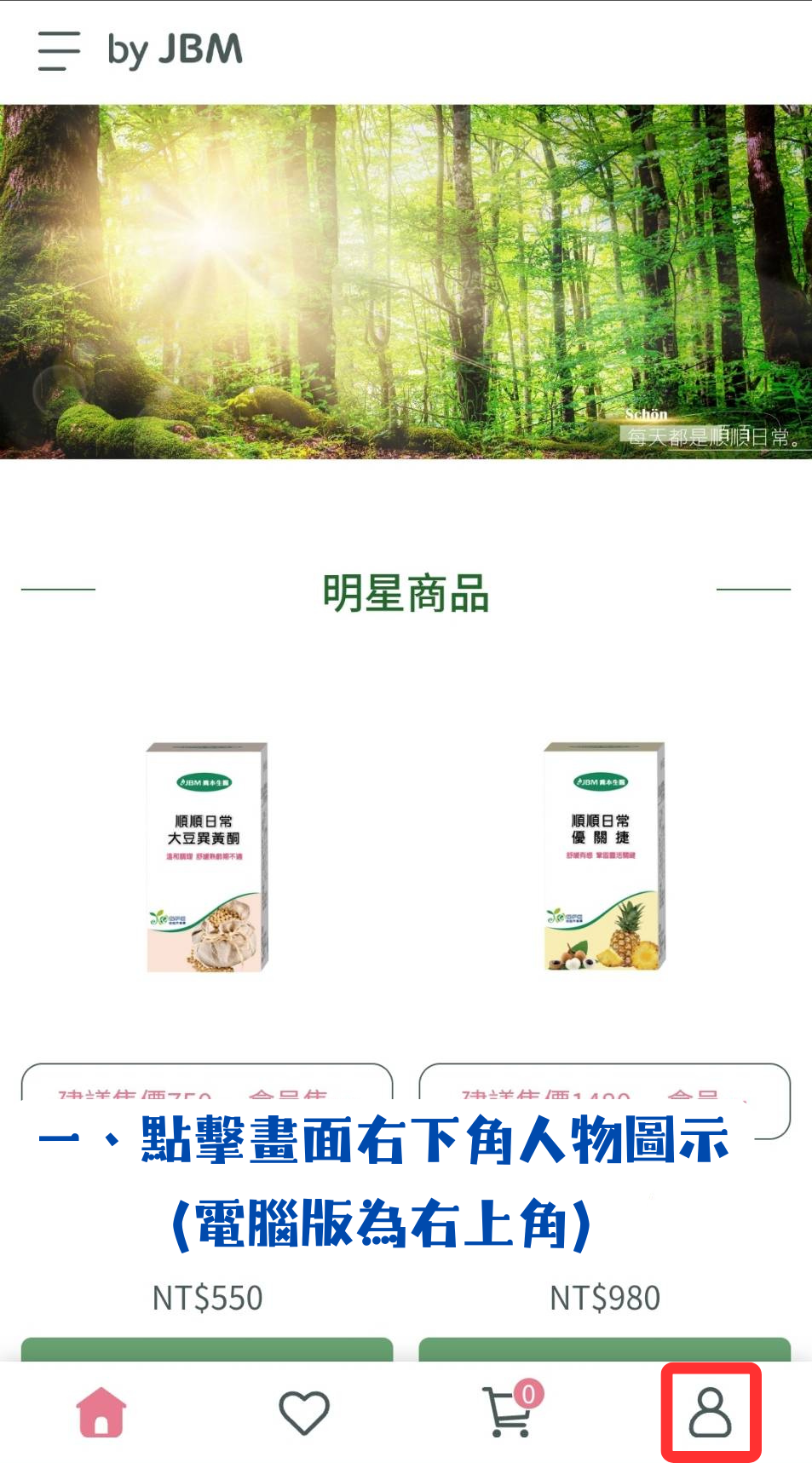Open the favorites heart tab
Screen dimensions: 812x1463
tap(304, 1413)
